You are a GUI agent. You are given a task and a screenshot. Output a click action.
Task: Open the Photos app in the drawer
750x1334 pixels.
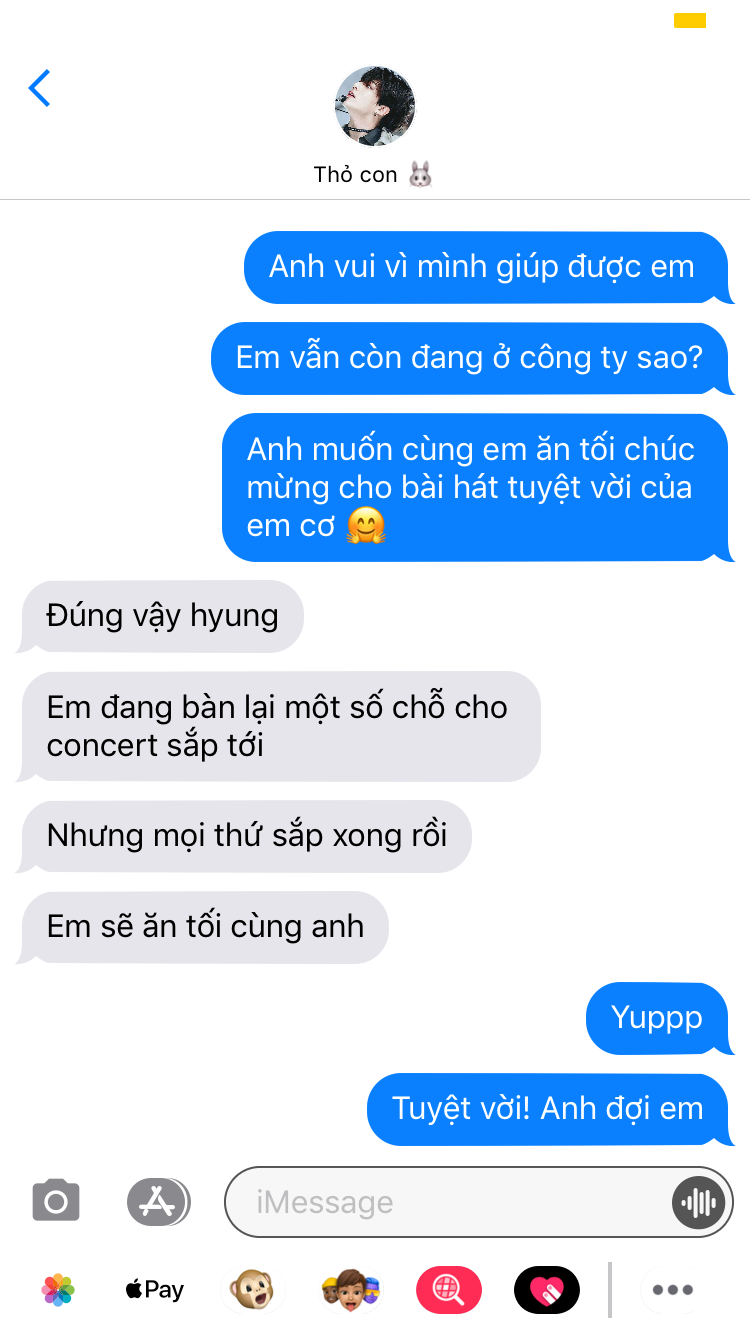coord(58,1290)
